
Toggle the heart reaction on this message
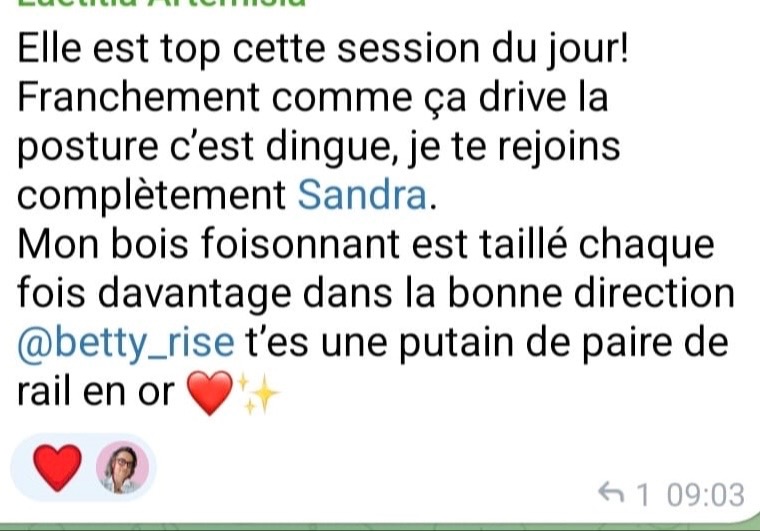58,468
